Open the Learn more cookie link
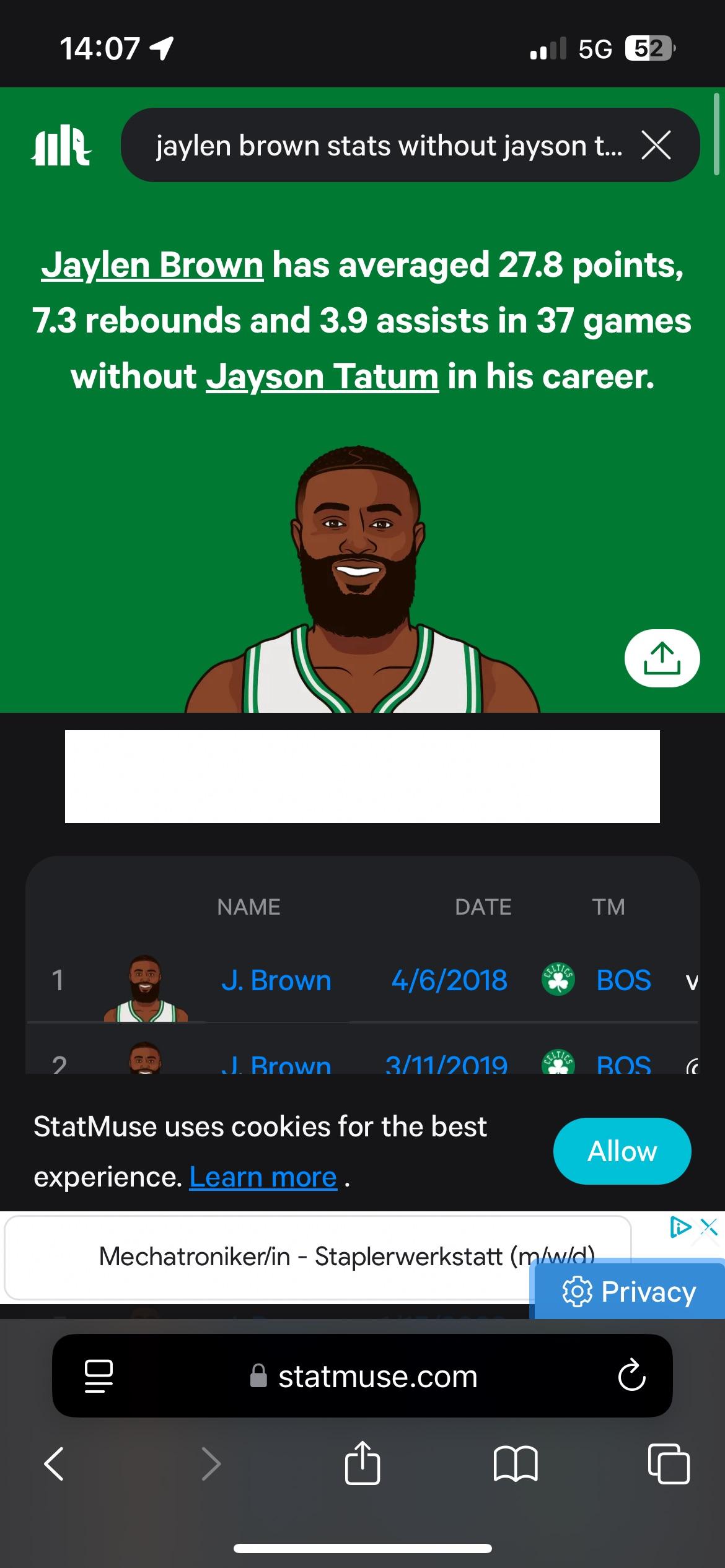 click(x=263, y=1177)
